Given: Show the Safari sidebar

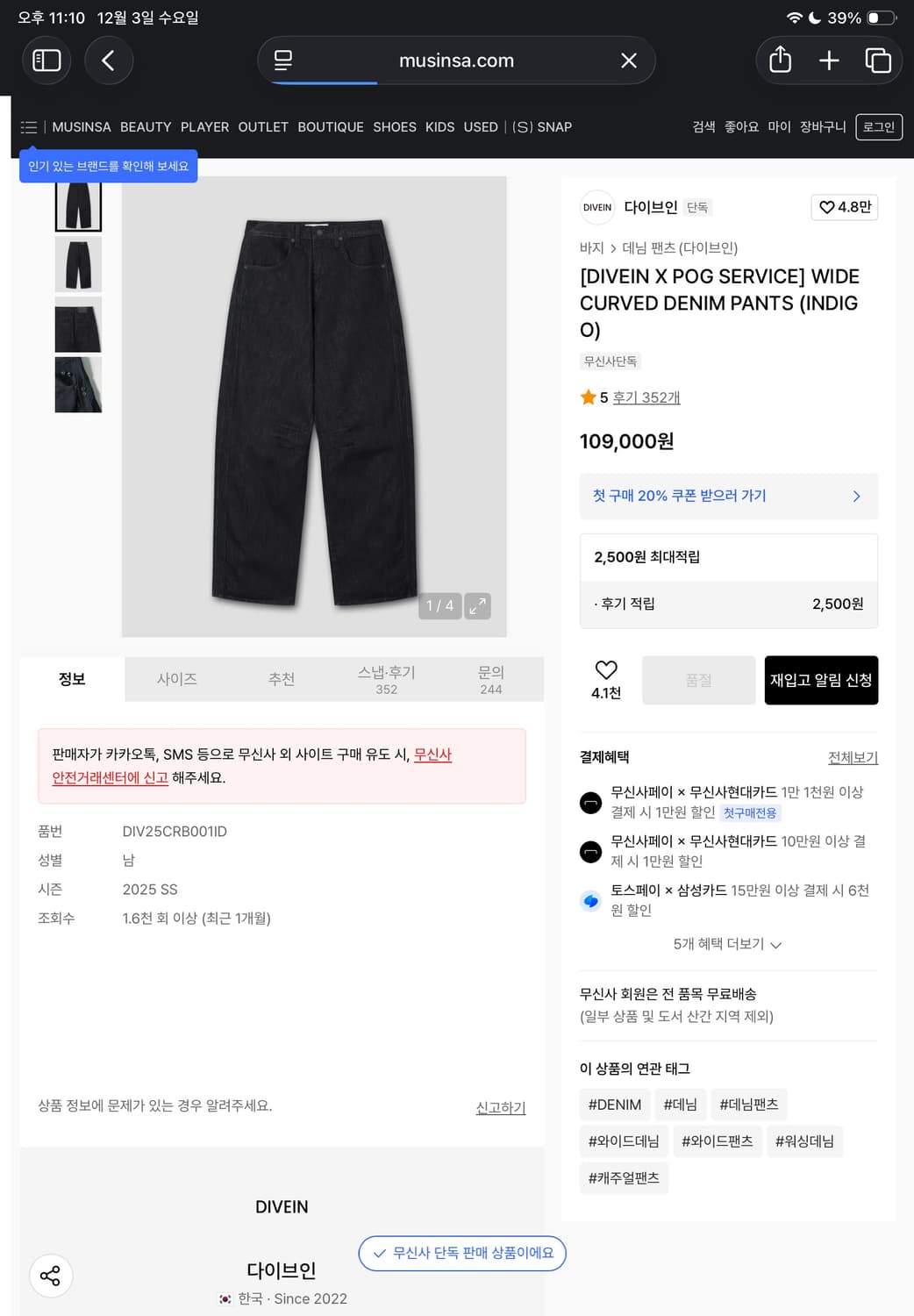Looking at the screenshot, I should [46, 61].
